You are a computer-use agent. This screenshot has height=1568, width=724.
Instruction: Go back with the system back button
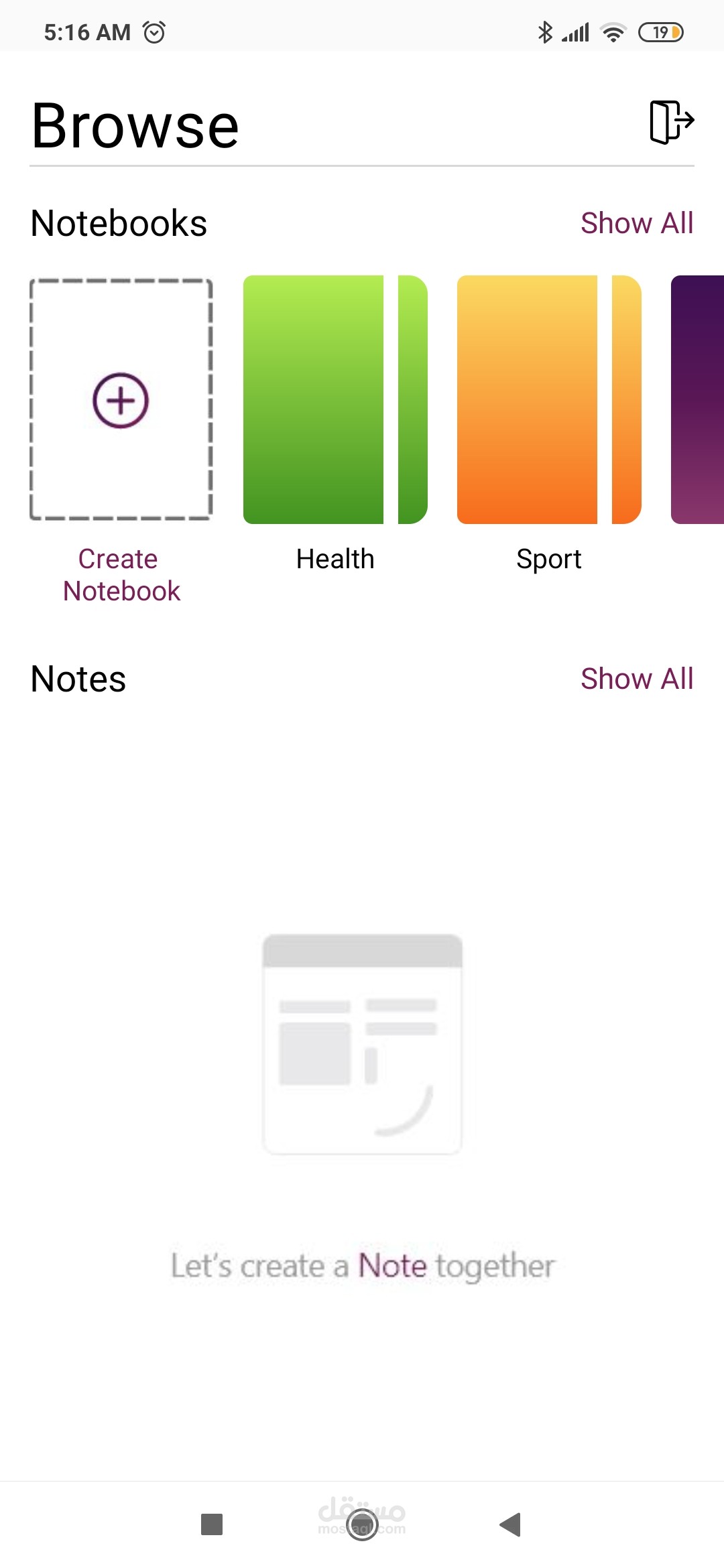coord(510,1524)
